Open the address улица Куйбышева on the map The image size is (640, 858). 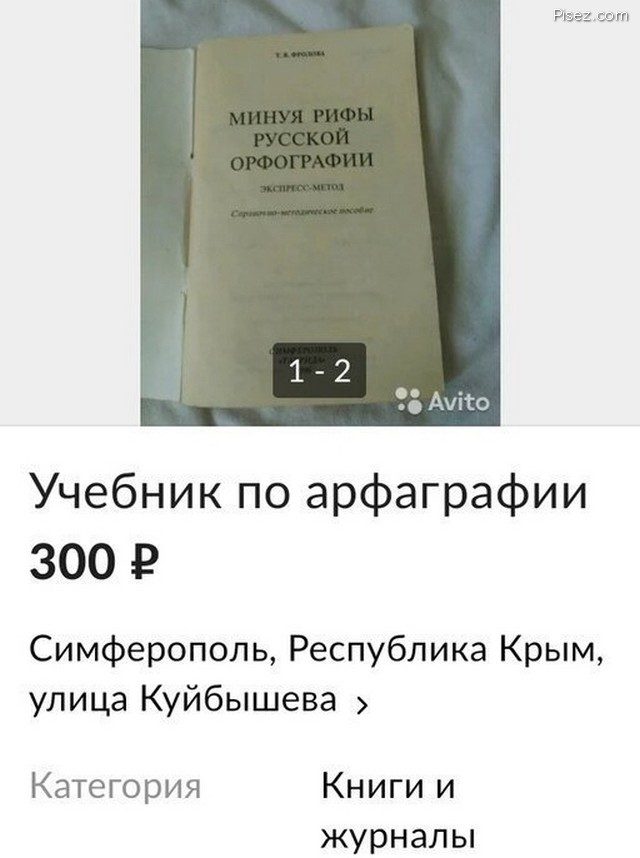[200, 702]
